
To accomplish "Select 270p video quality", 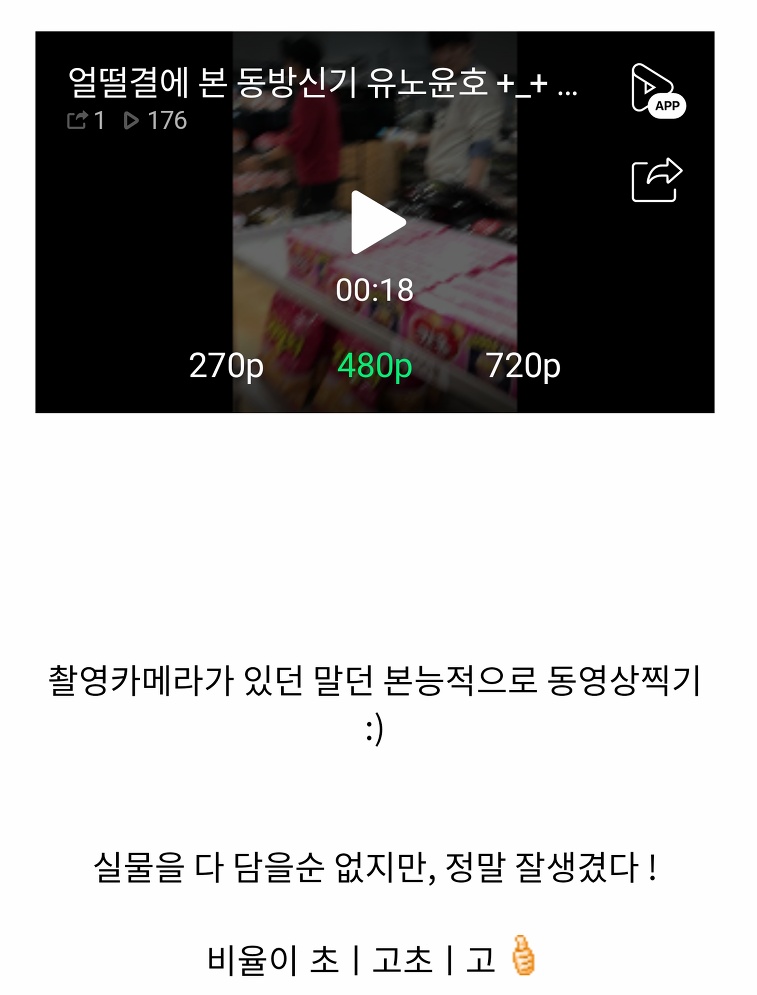I will point(226,366).
